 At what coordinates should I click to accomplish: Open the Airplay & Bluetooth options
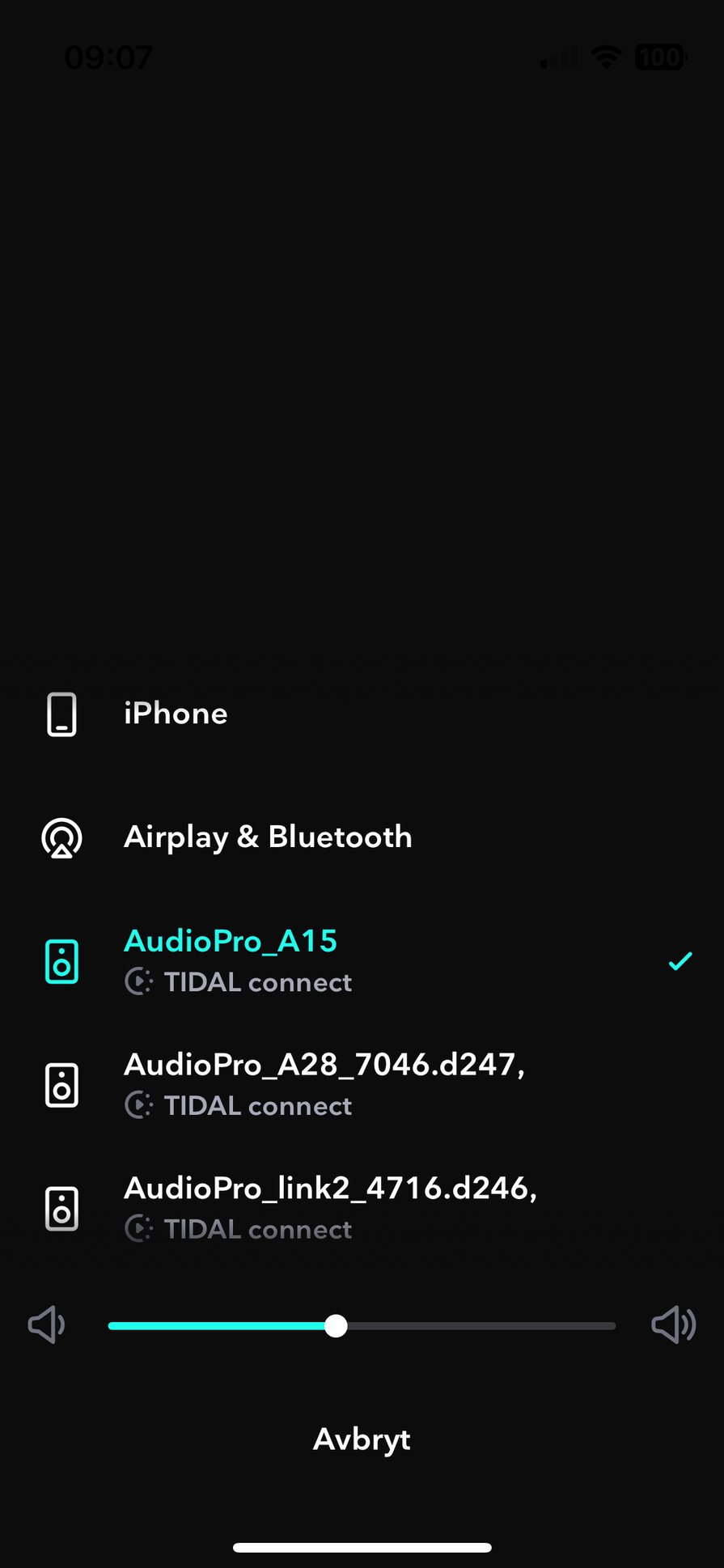[x=268, y=837]
